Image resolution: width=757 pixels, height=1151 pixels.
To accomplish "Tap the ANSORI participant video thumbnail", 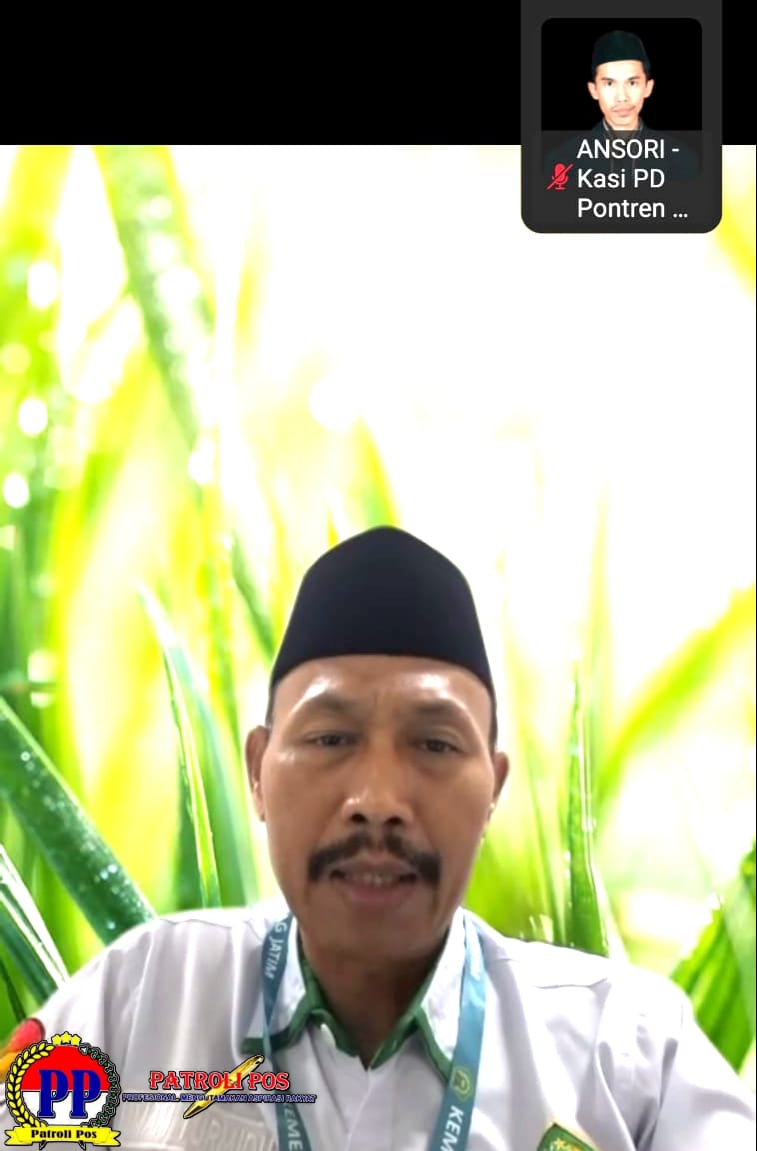I will [x=621, y=116].
